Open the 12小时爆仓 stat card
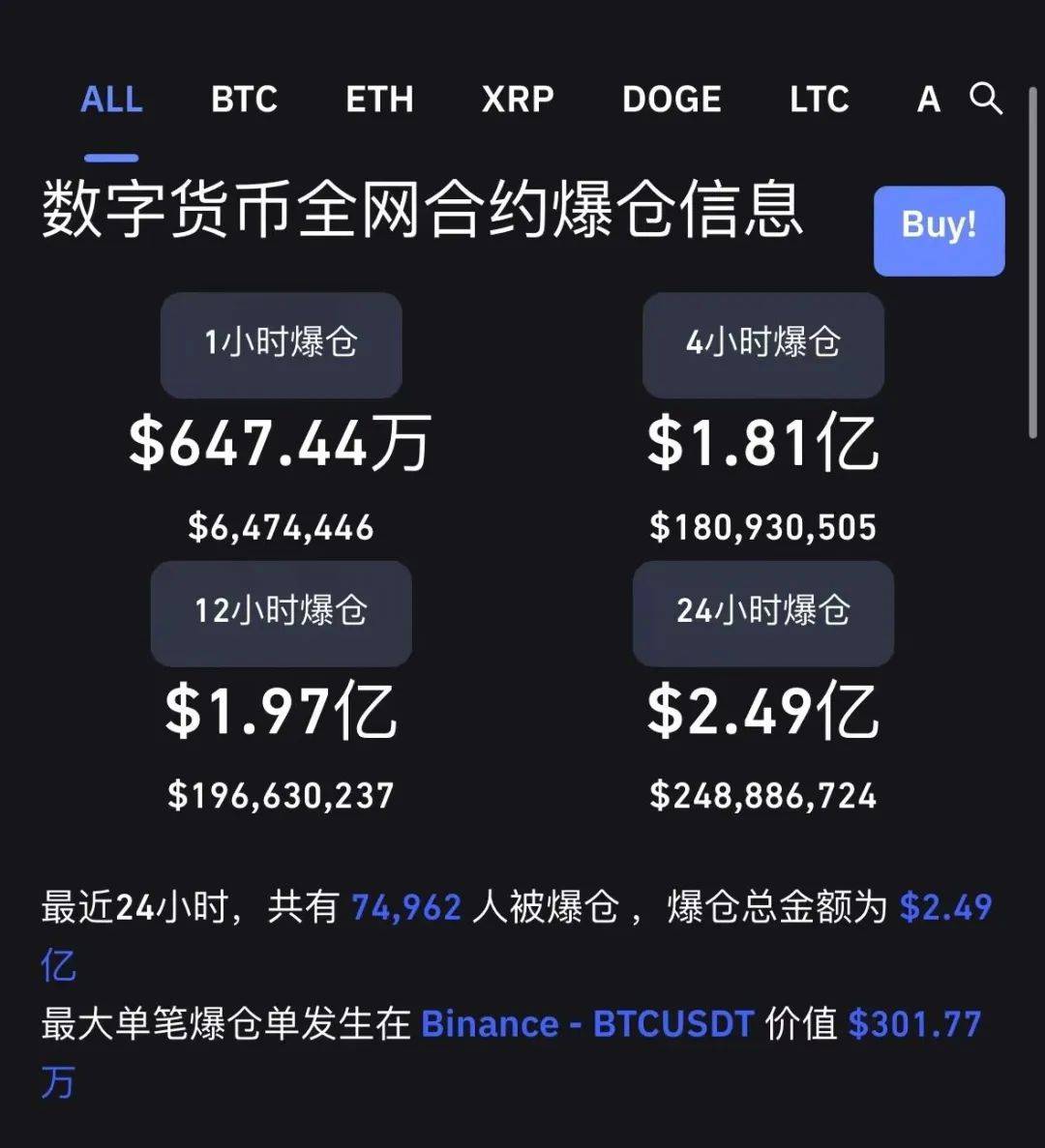1045x1148 pixels. point(281,614)
